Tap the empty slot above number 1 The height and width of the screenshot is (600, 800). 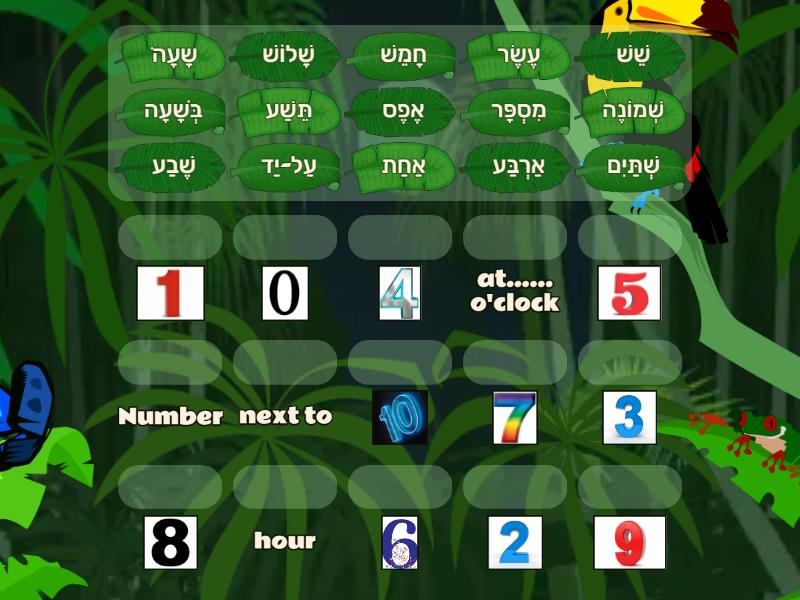click(170, 237)
